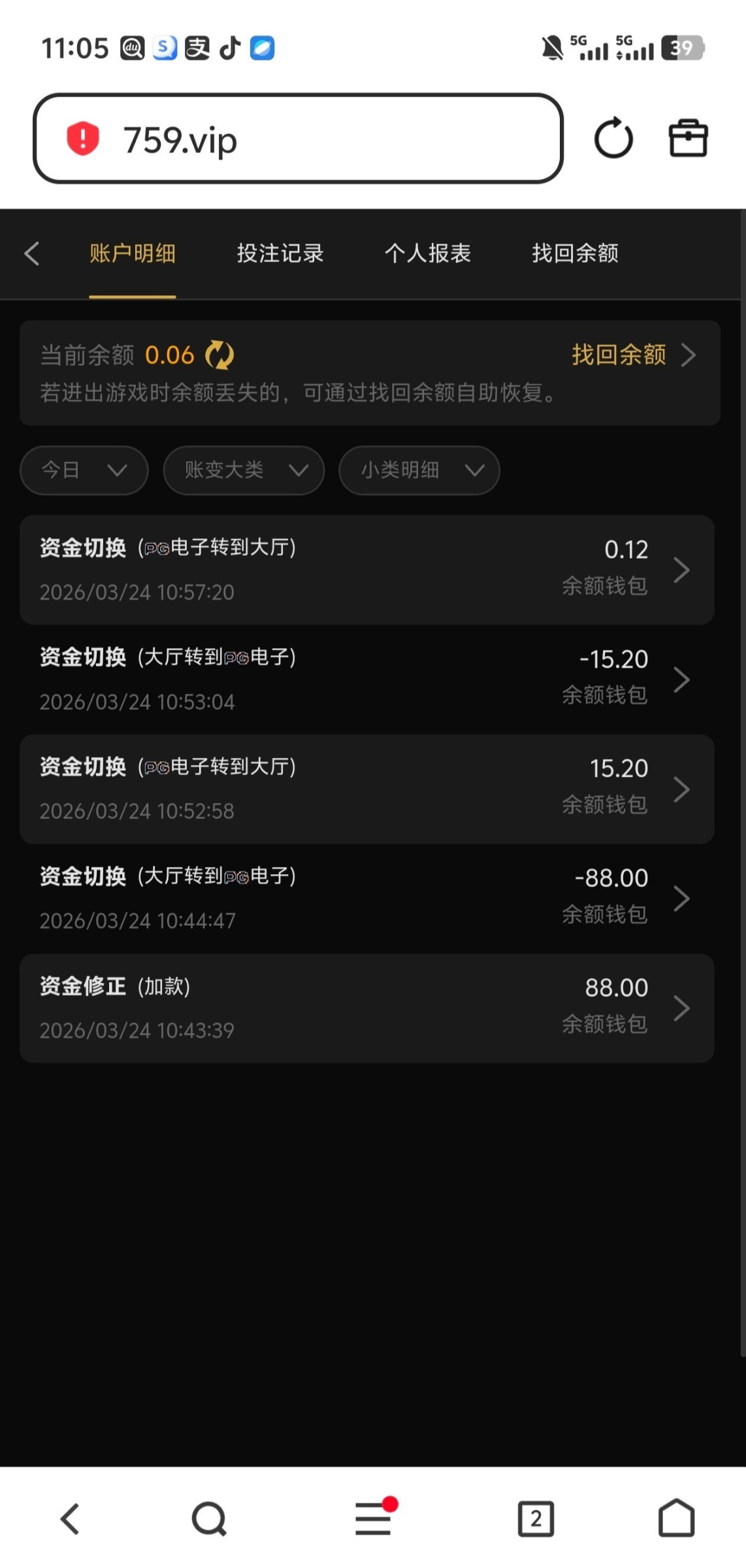Open the -15.20 transfer record at 10:53:04
The height and width of the screenshot is (1568, 746).
(366, 679)
